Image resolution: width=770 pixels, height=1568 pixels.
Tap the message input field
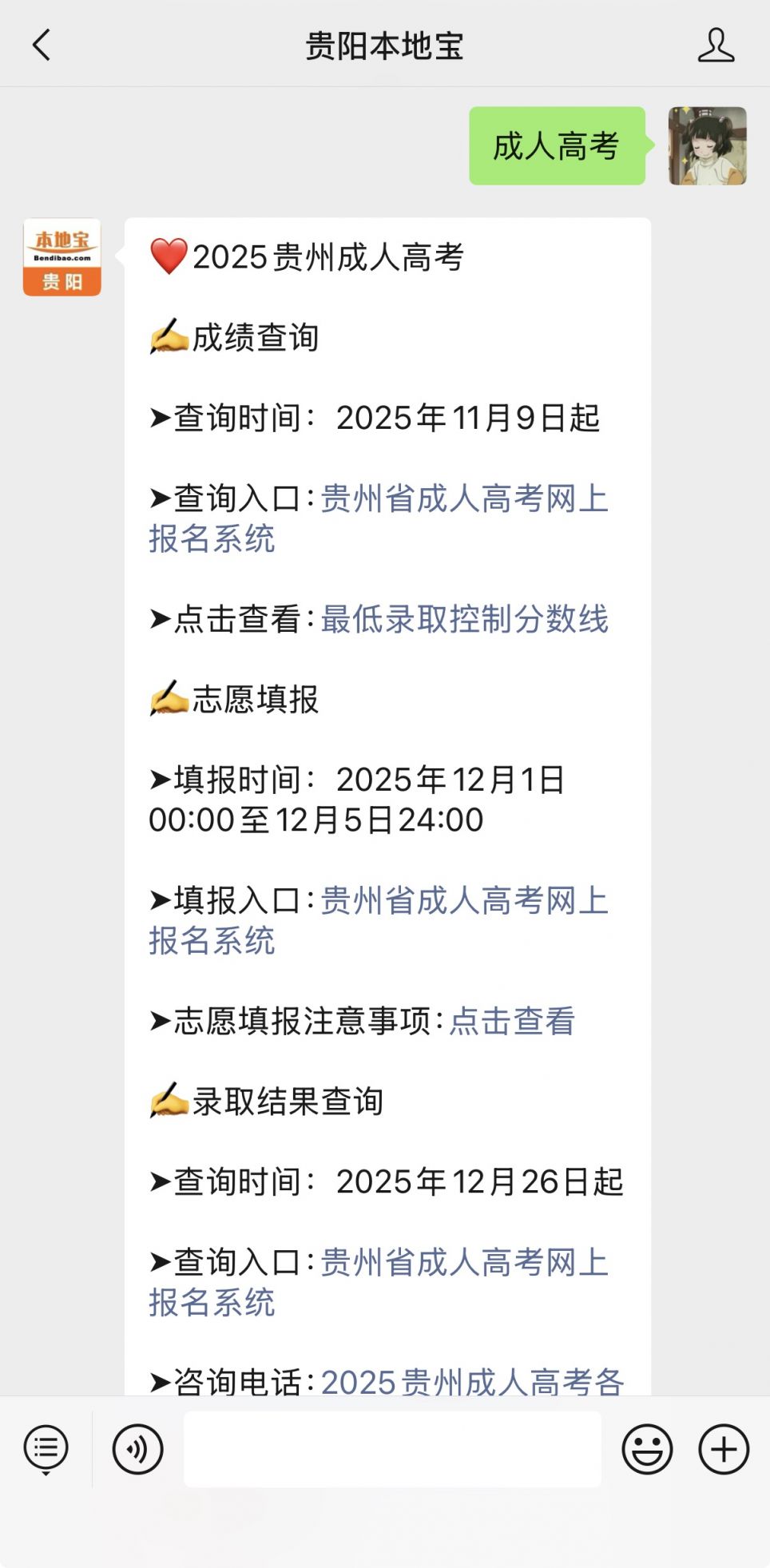tap(391, 1448)
